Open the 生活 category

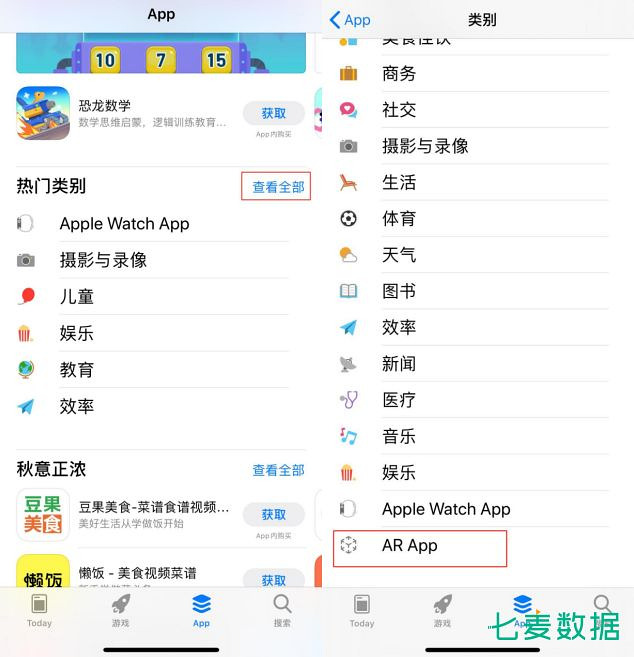(x=399, y=183)
